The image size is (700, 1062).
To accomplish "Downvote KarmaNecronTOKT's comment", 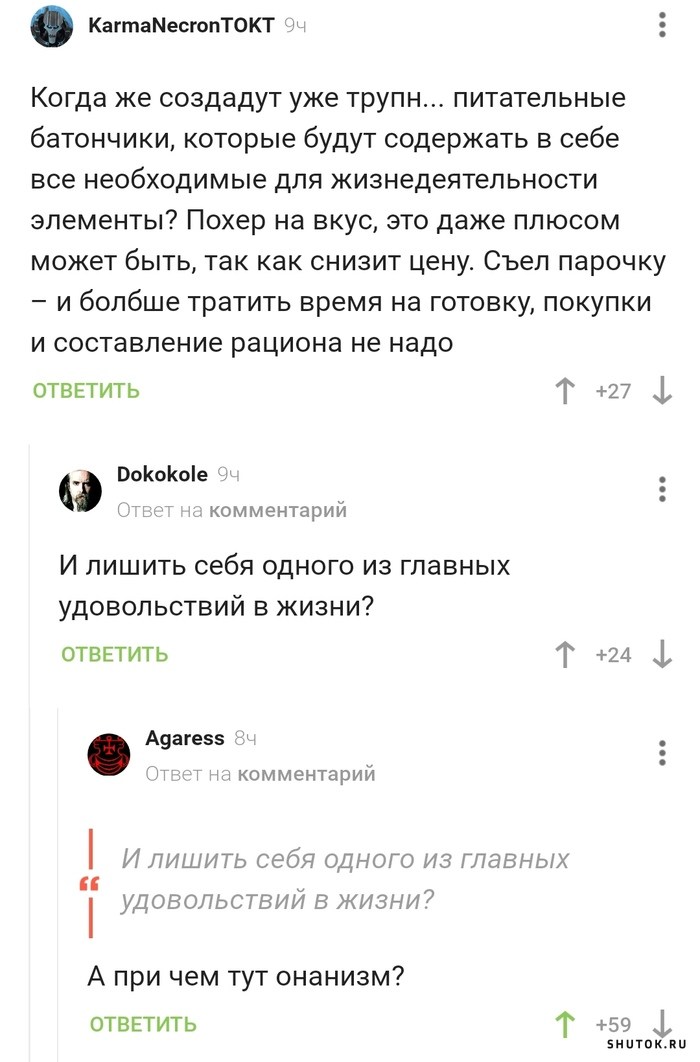I will pyautogui.click(x=662, y=391).
